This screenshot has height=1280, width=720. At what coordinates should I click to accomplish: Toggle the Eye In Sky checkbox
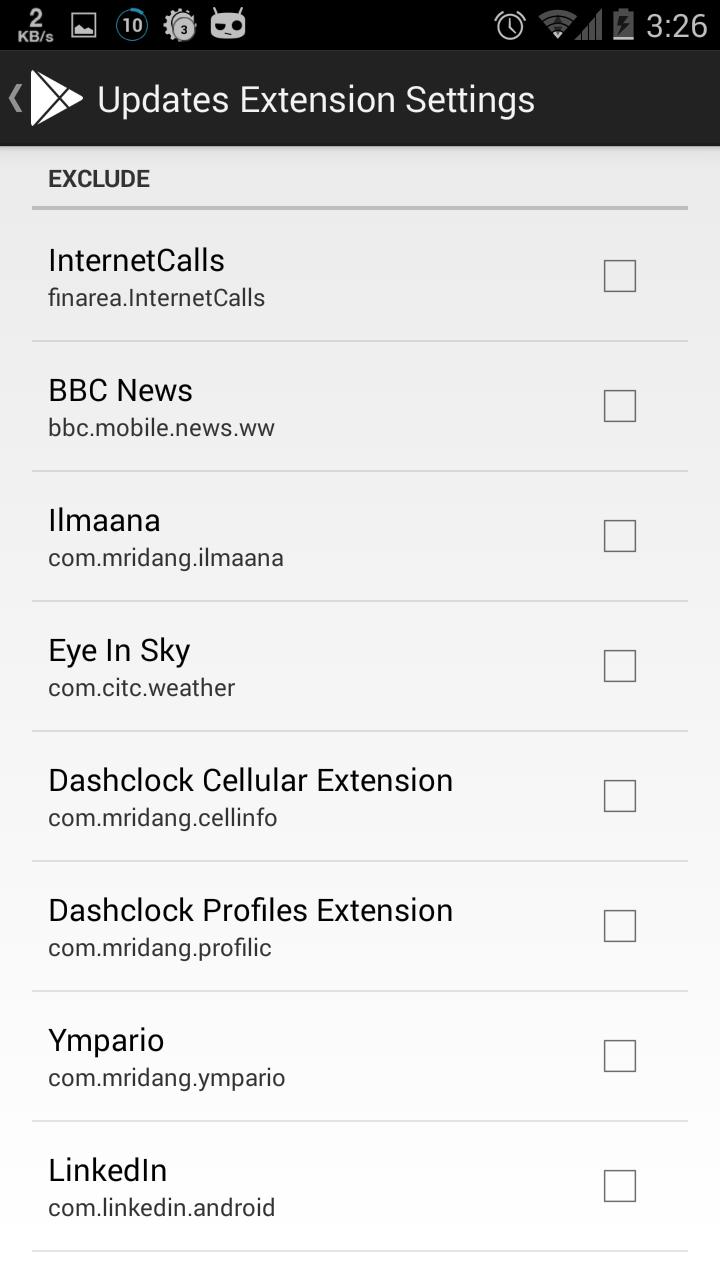point(618,665)
